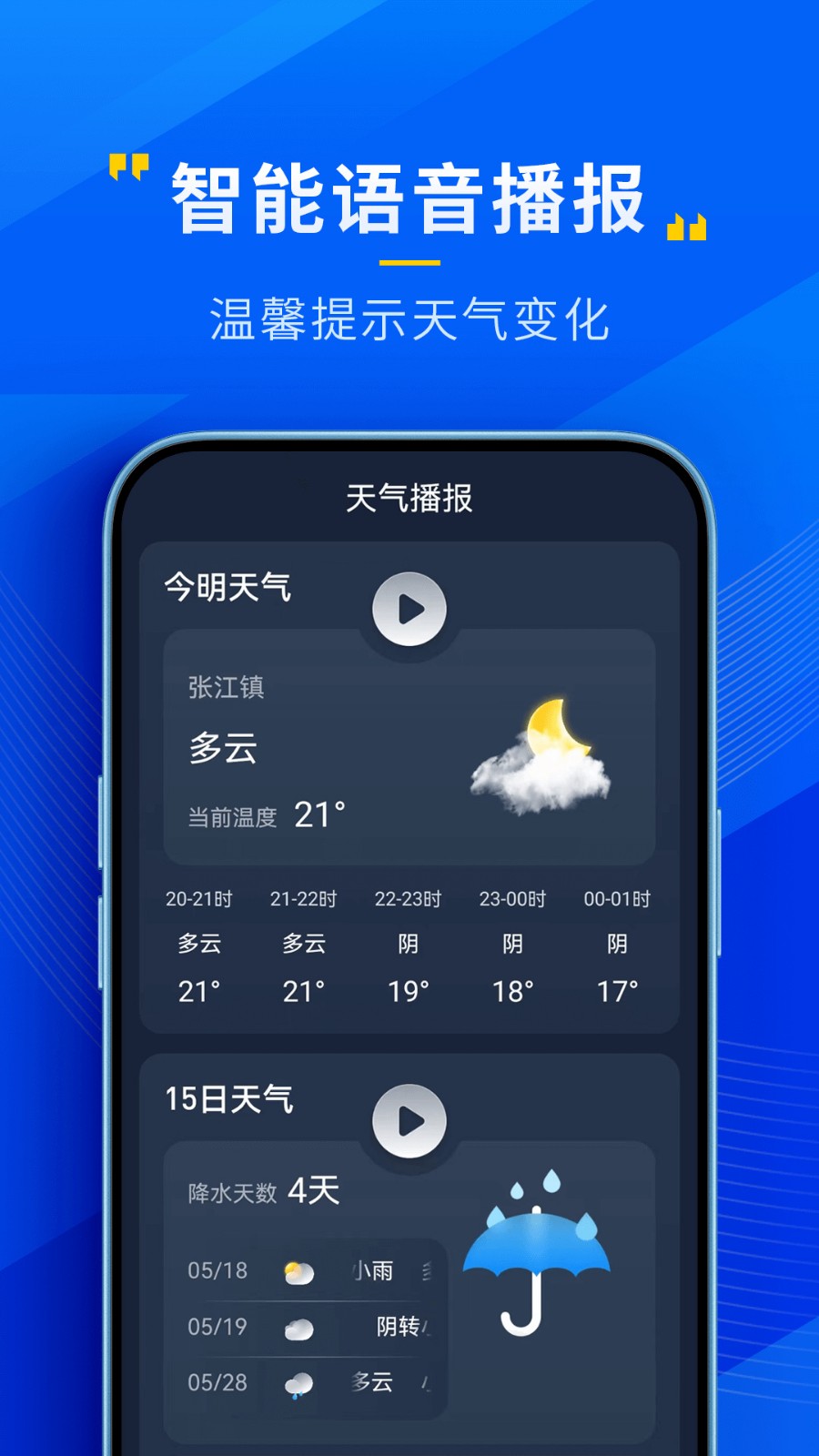The width and height of the screenshot is (819, 1456).
Task: Click the rain cloud icon on 05/28 row
Action: (298, 1382)
